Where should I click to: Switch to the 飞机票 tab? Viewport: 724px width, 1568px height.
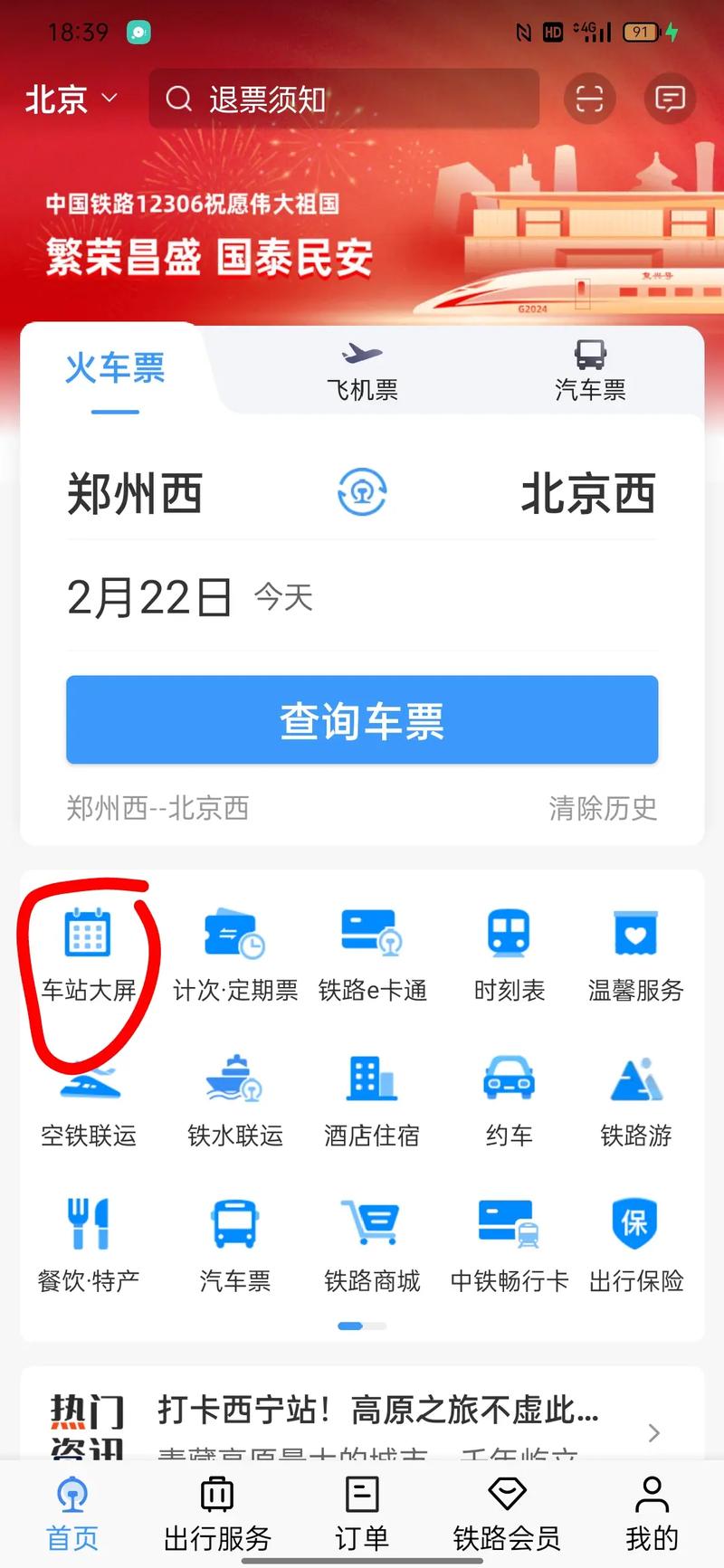pos(362,371)
